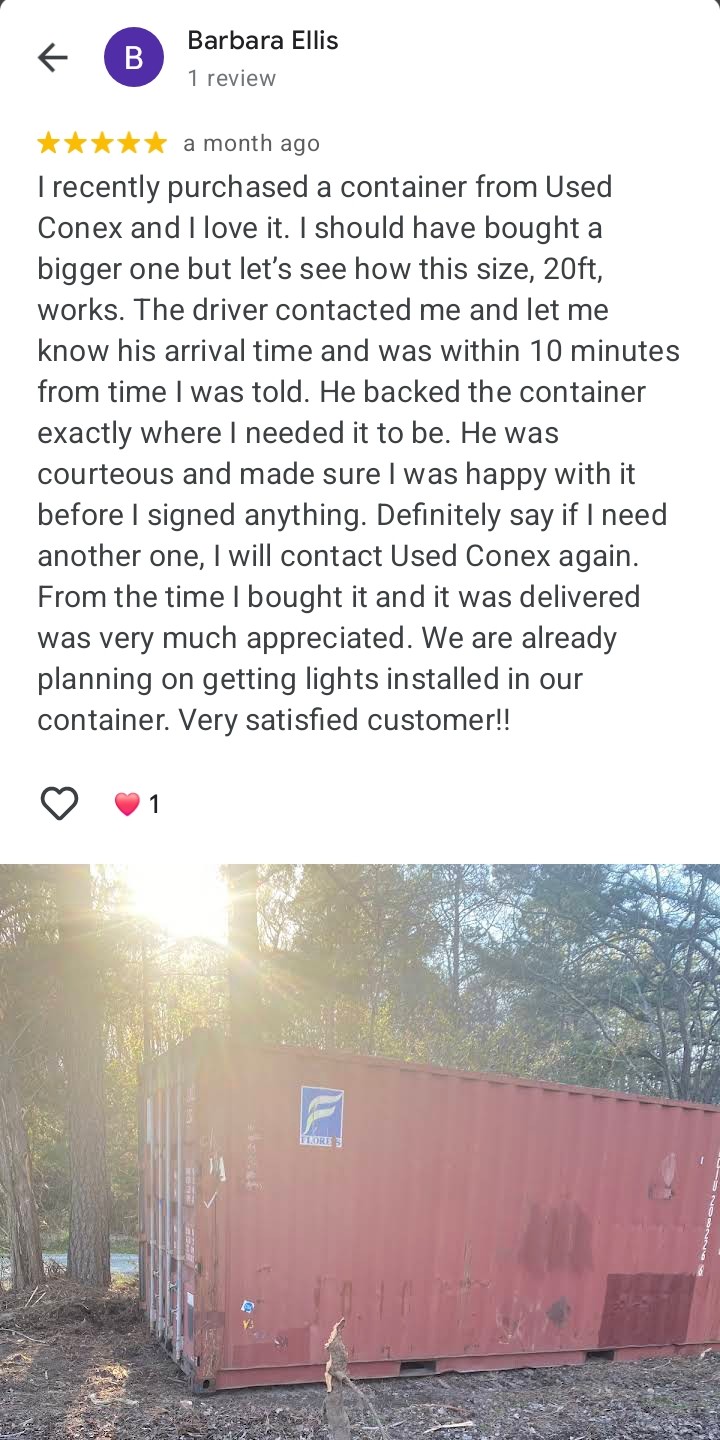This screenshot has width=720, height=1440.
Task: Go back using the arrow icon
Action: (52, 58)
